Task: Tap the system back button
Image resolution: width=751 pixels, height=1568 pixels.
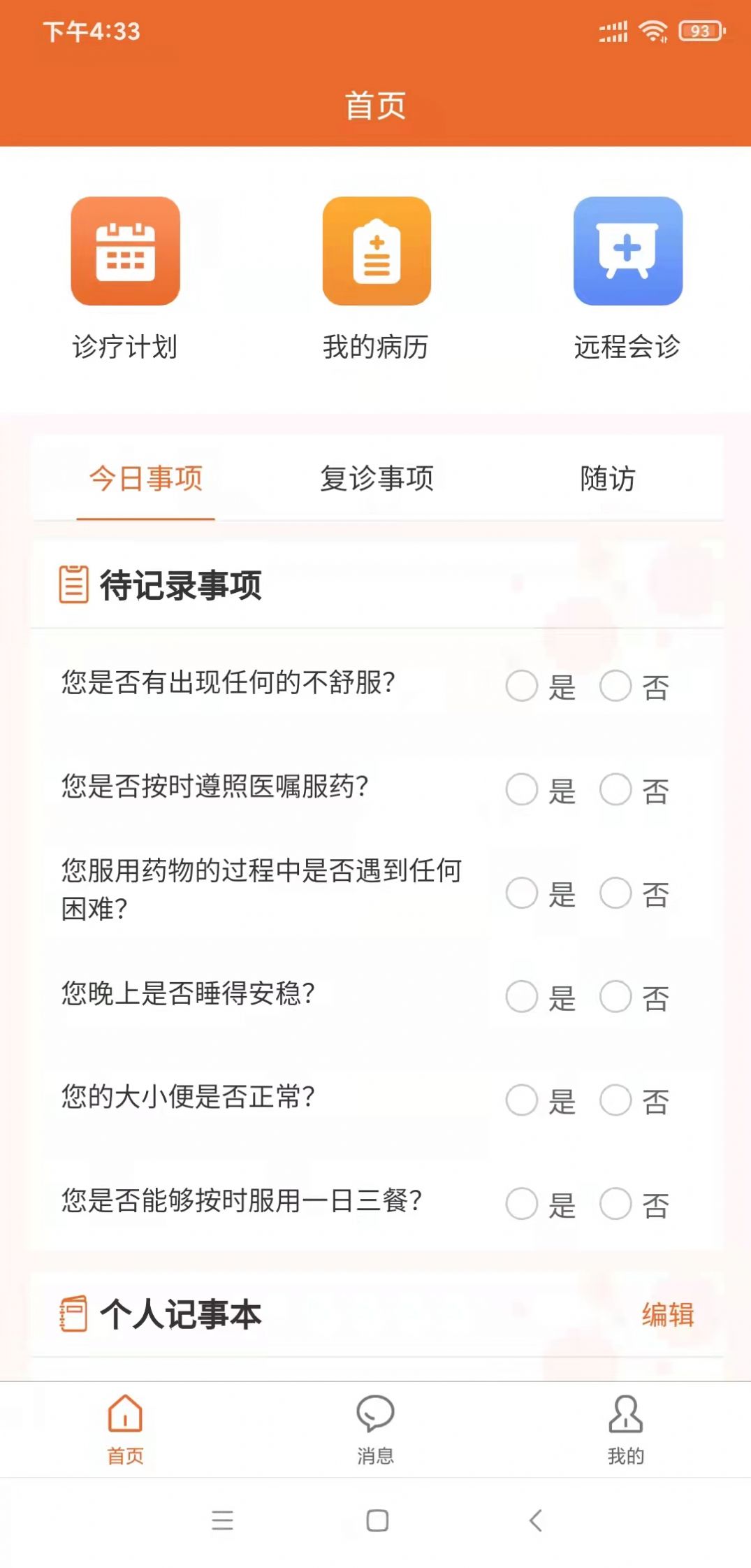Action: pos(536,1520)
